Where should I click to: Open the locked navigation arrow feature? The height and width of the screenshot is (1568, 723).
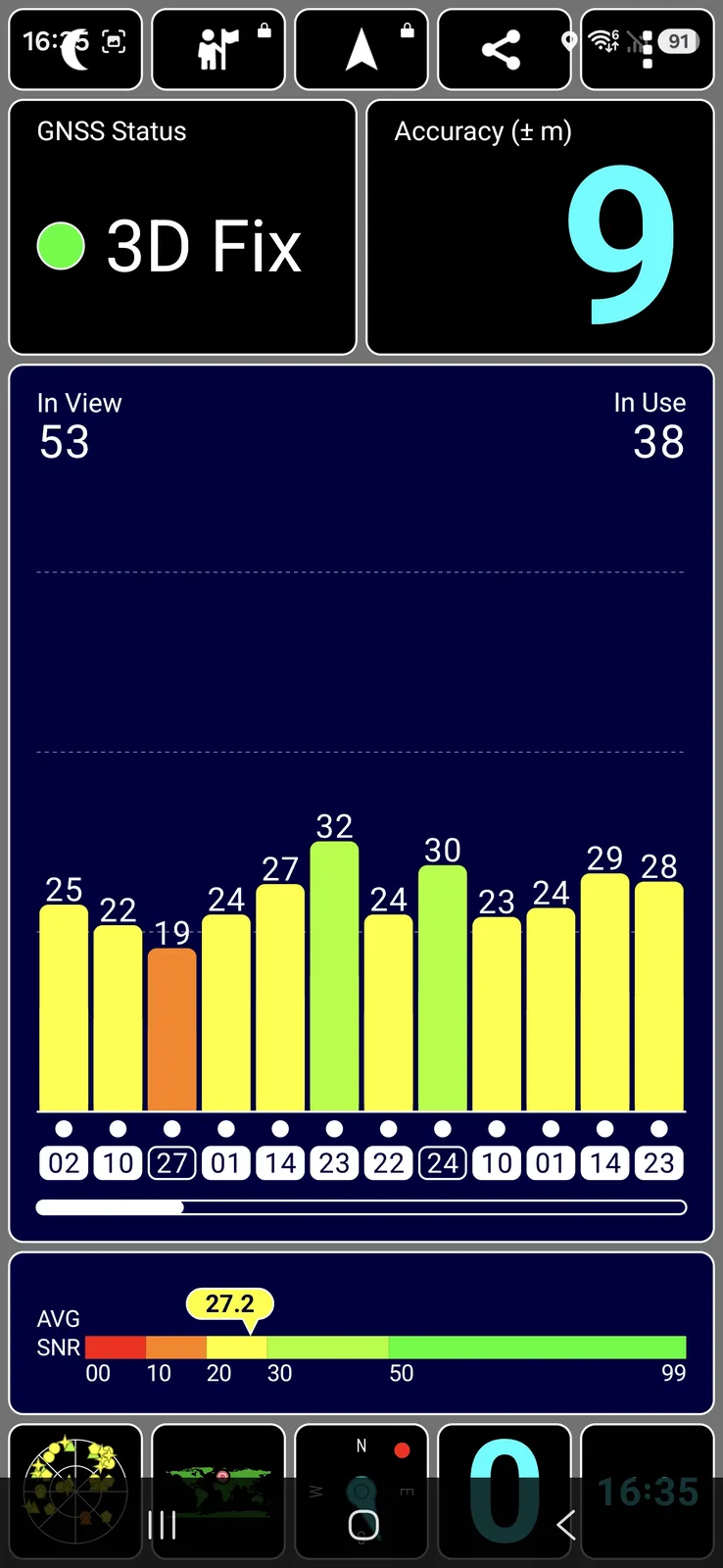(x=361, y=49)
